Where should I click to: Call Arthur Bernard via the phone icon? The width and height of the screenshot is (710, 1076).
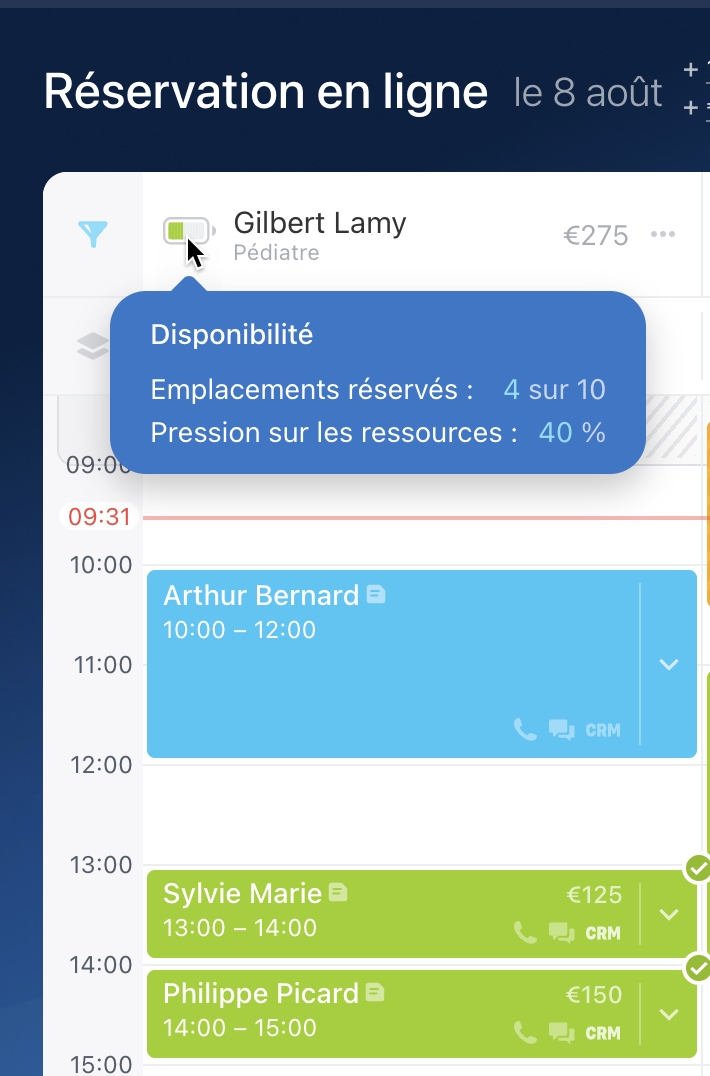pyautogui.click(x=525, y=730)
